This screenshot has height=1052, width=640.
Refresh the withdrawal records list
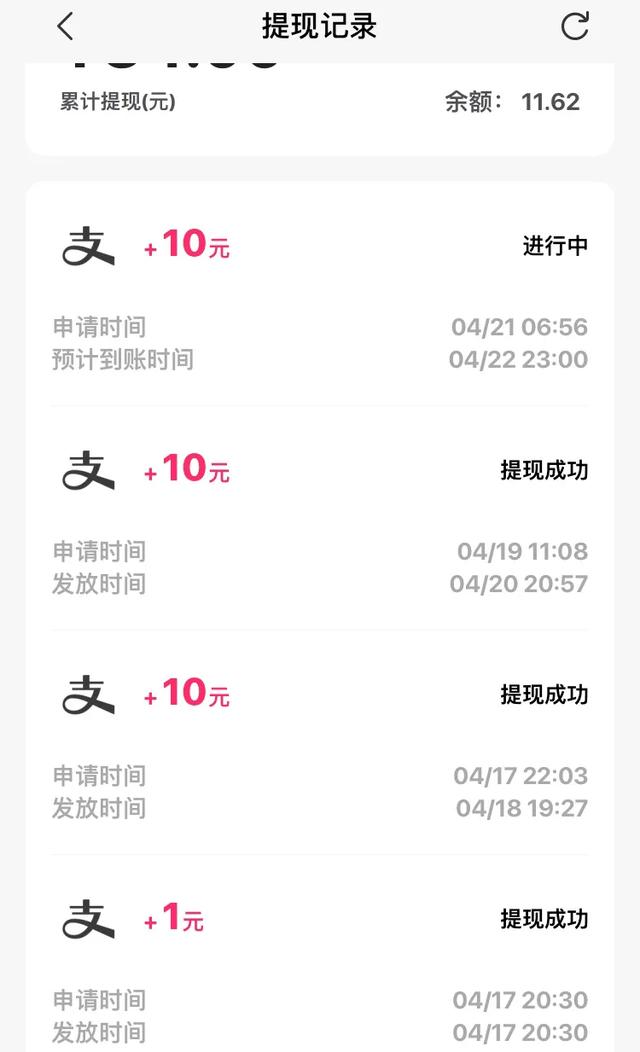(x=574, y=26)
